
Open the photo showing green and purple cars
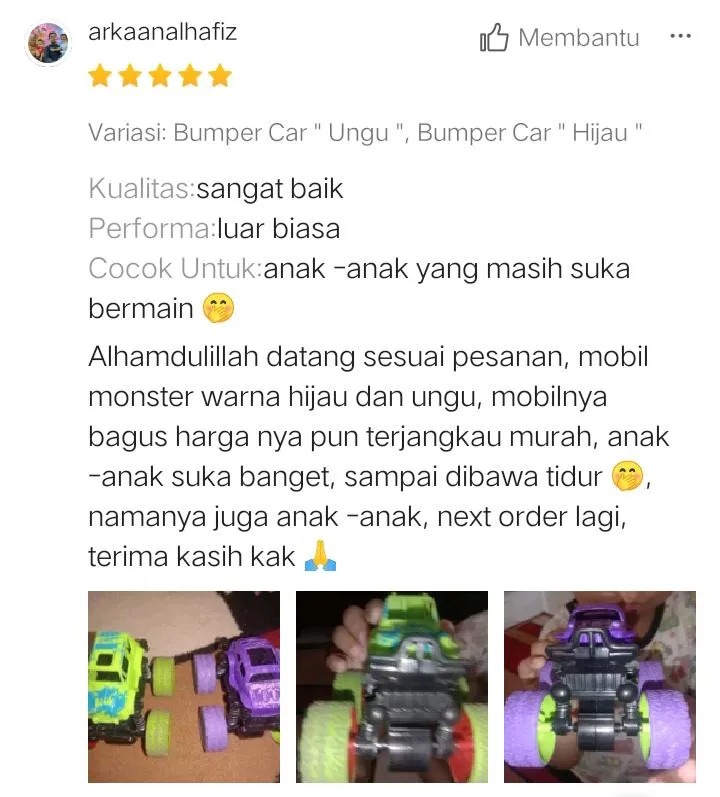(184, 686)
